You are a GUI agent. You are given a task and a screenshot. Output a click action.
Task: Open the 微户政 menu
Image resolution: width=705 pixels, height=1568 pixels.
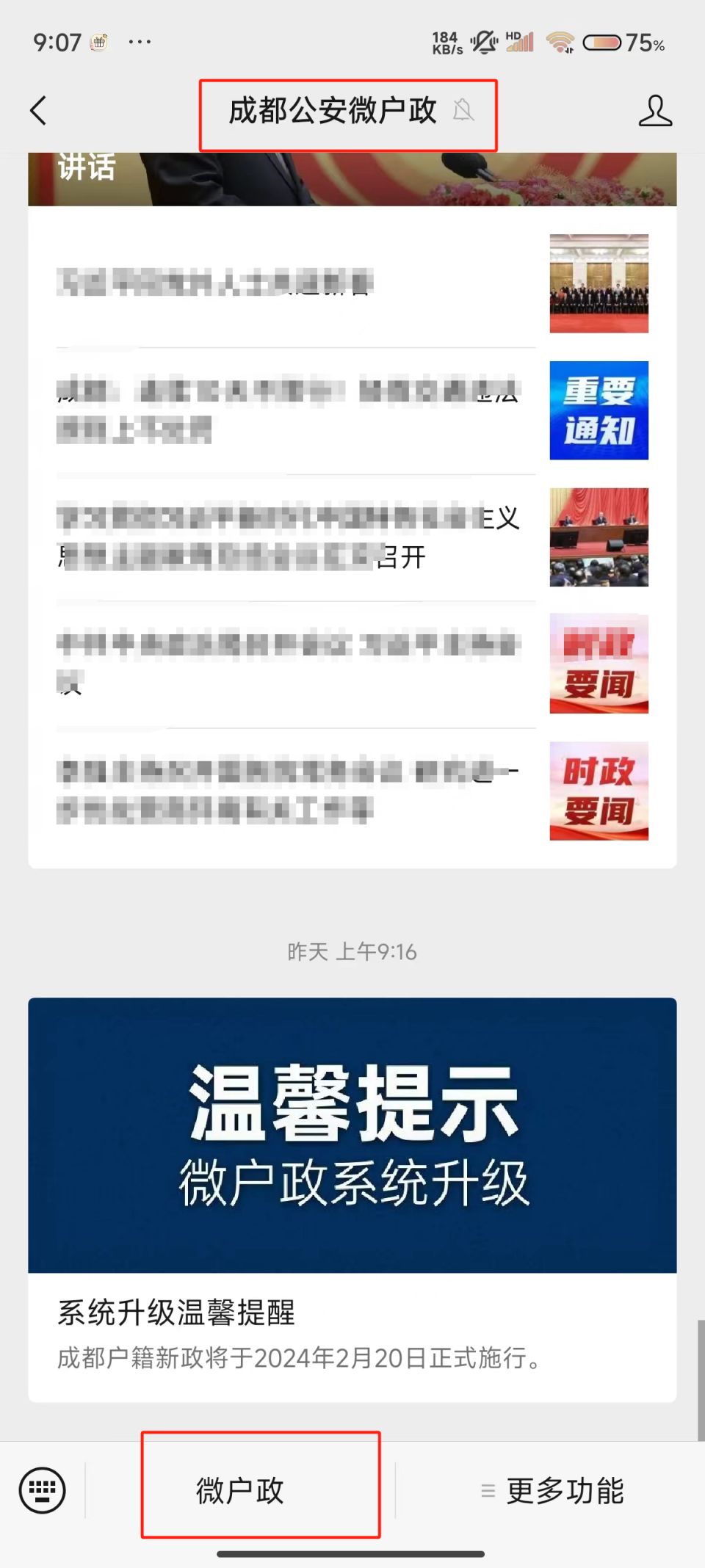(x=240, y=1490)
